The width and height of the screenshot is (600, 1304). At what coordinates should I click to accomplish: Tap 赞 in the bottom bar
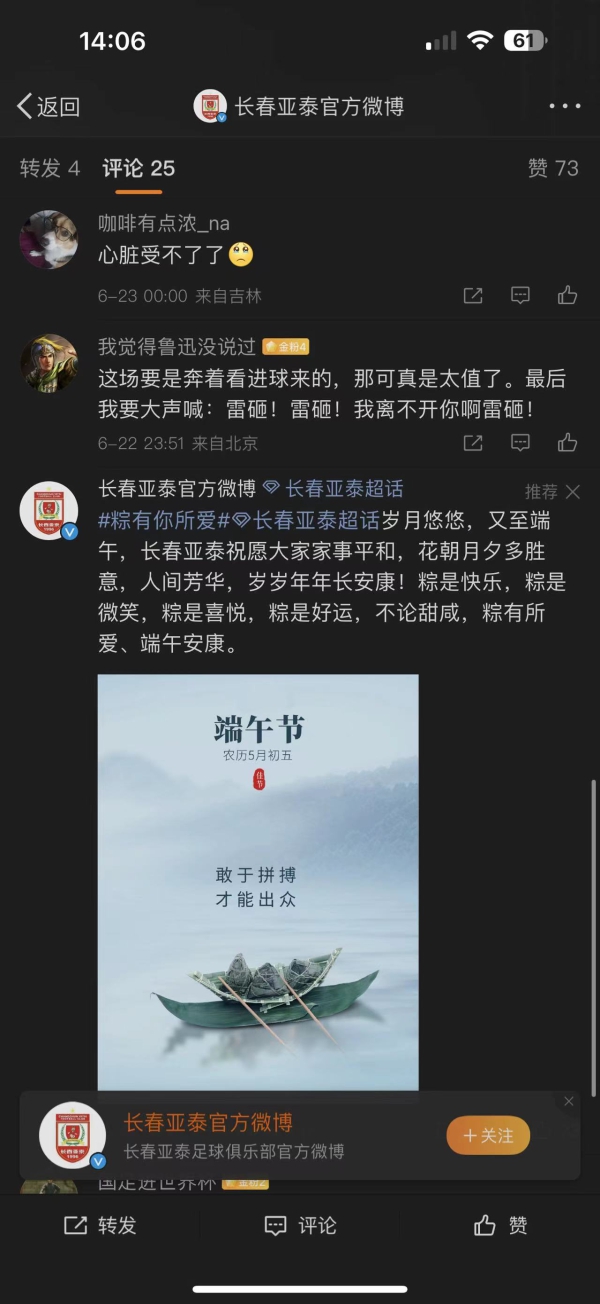pyautogui.click(x=500, y=1225)
